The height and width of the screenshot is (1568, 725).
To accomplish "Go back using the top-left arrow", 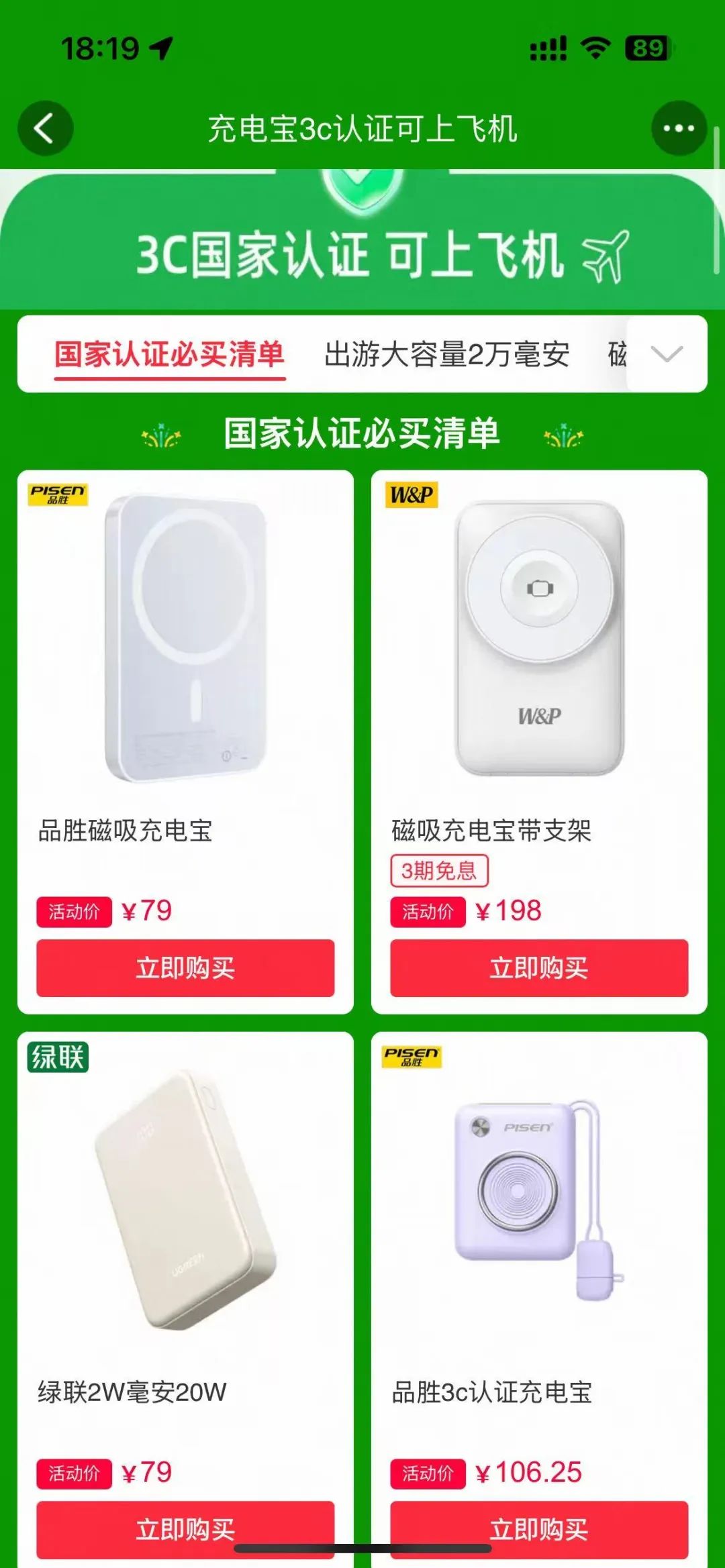I will pos(45,128).
